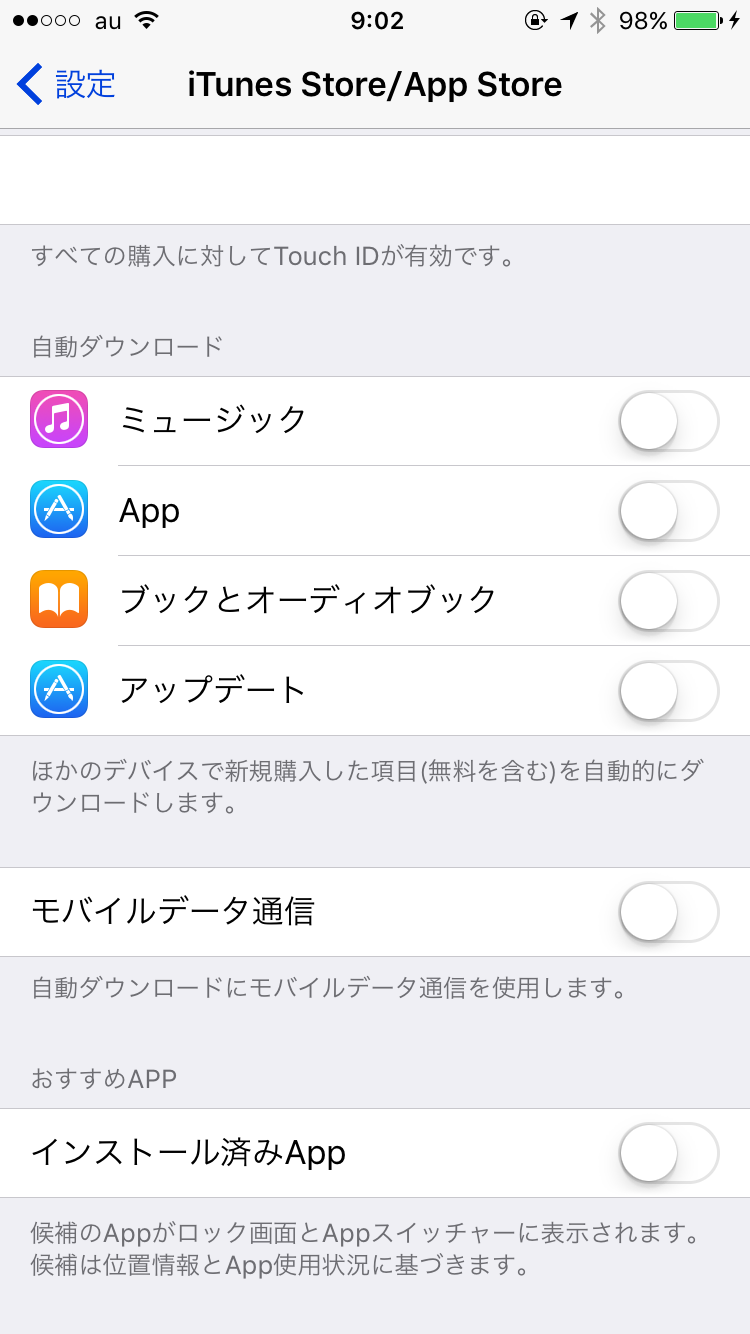Turn on インストール済みApp suggestions
This screenshot has height=1334, width=750.
click(669, 1153)
